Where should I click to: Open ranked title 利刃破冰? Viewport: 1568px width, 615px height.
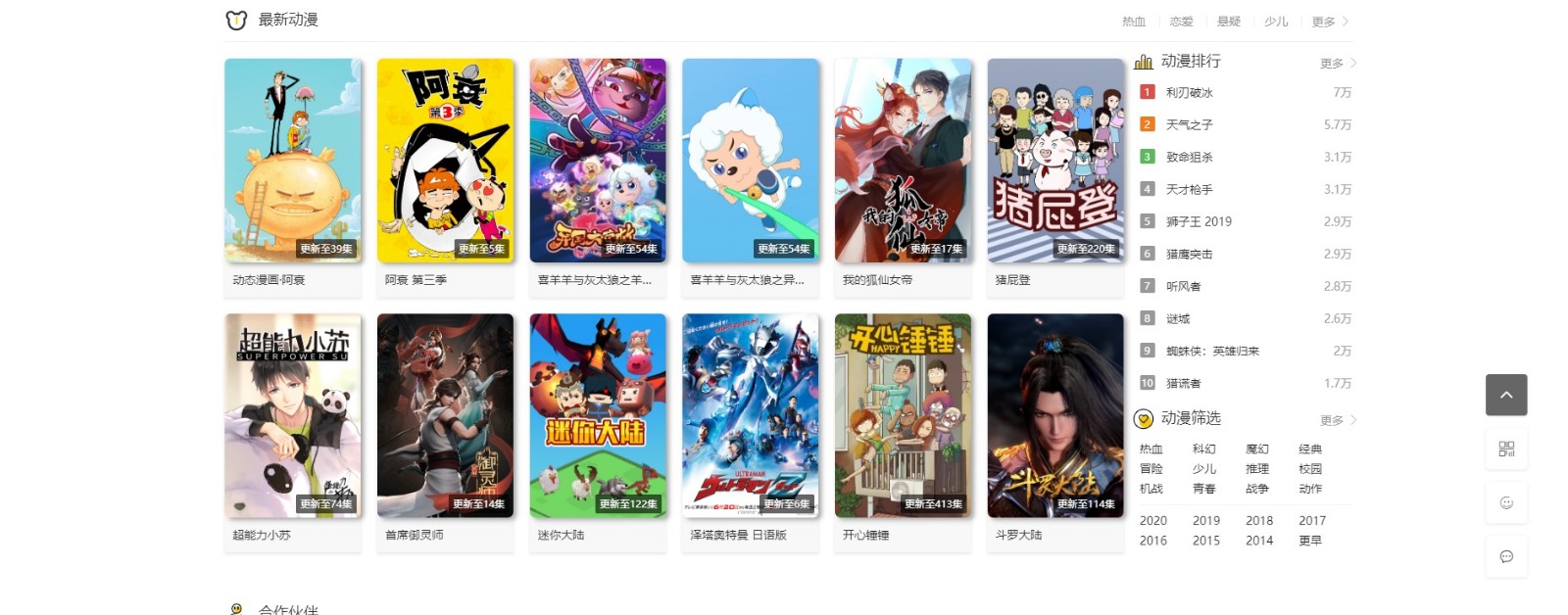1189,93
